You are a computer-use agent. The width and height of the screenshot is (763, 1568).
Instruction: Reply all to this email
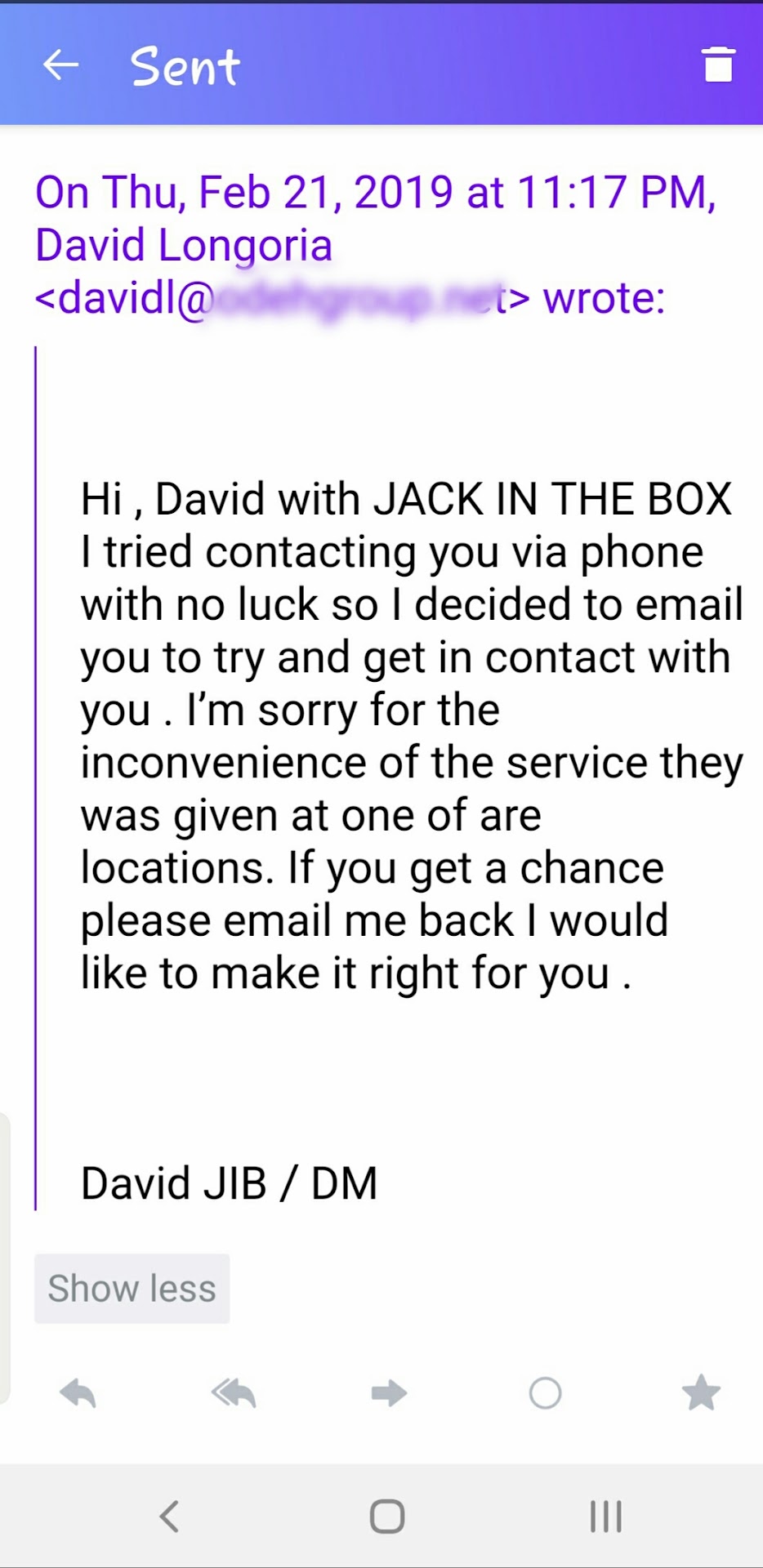[x=234, y=1393]
